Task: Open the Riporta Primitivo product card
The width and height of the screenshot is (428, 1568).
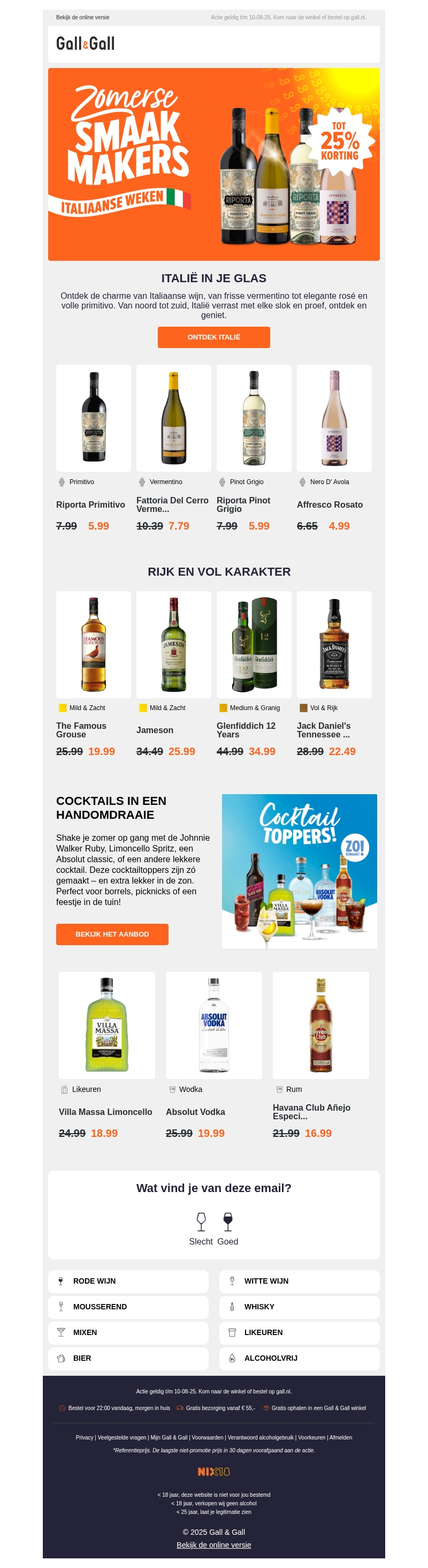Action: click(x=93, y=418)
